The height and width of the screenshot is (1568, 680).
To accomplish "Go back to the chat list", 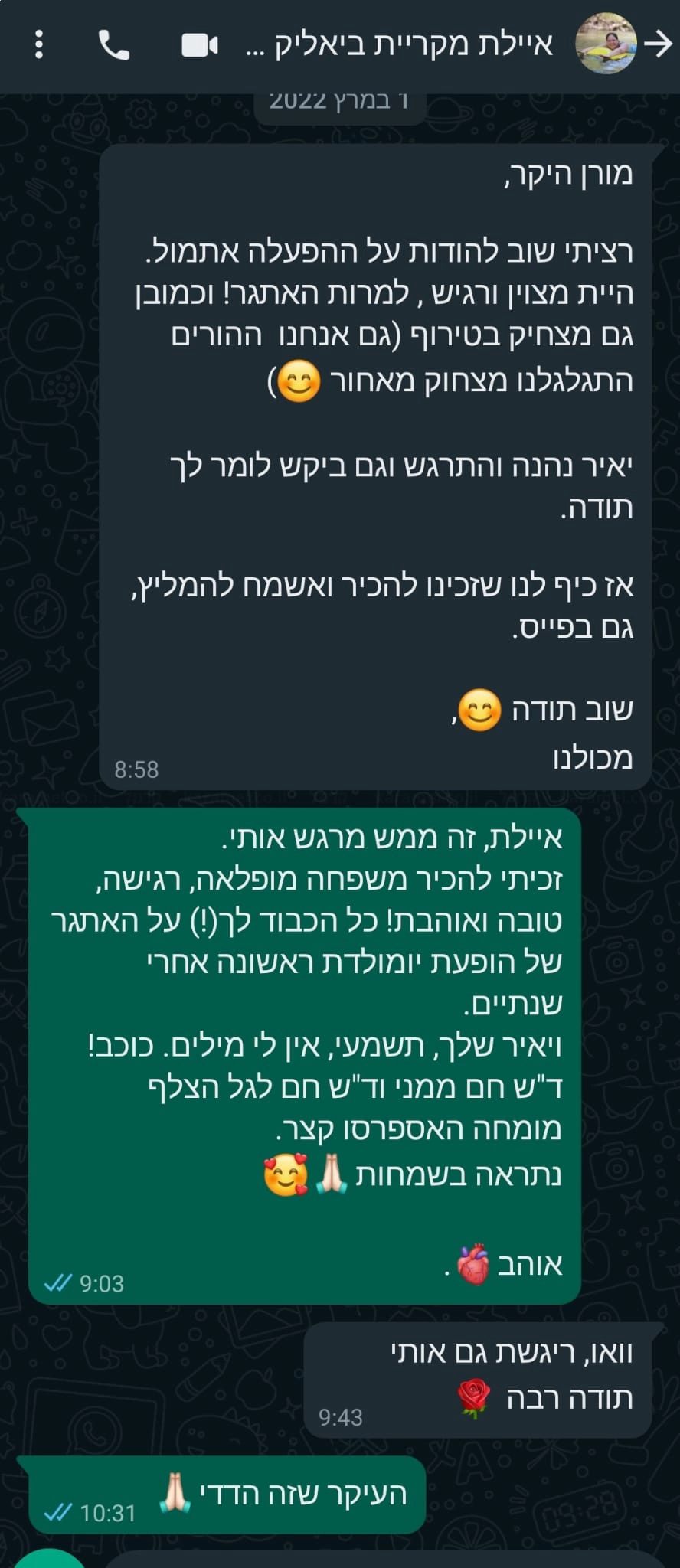I will 659,46.
